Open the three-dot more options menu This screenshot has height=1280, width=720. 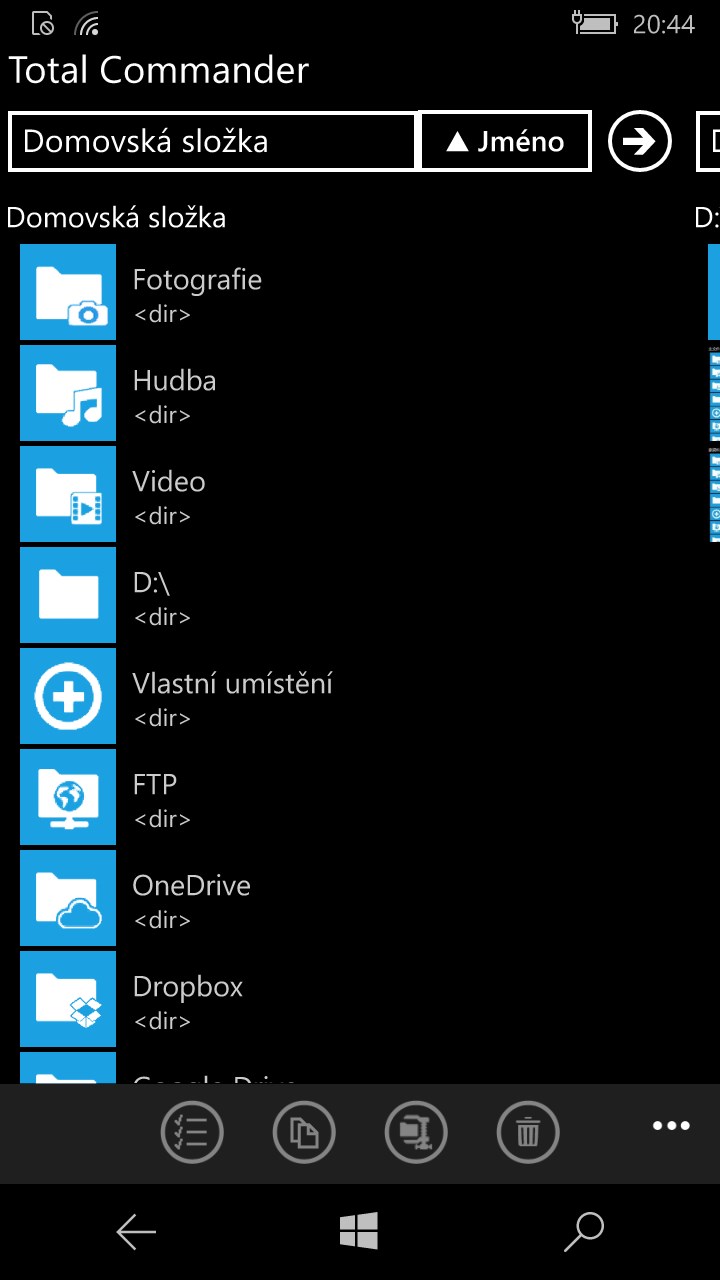671,1126
